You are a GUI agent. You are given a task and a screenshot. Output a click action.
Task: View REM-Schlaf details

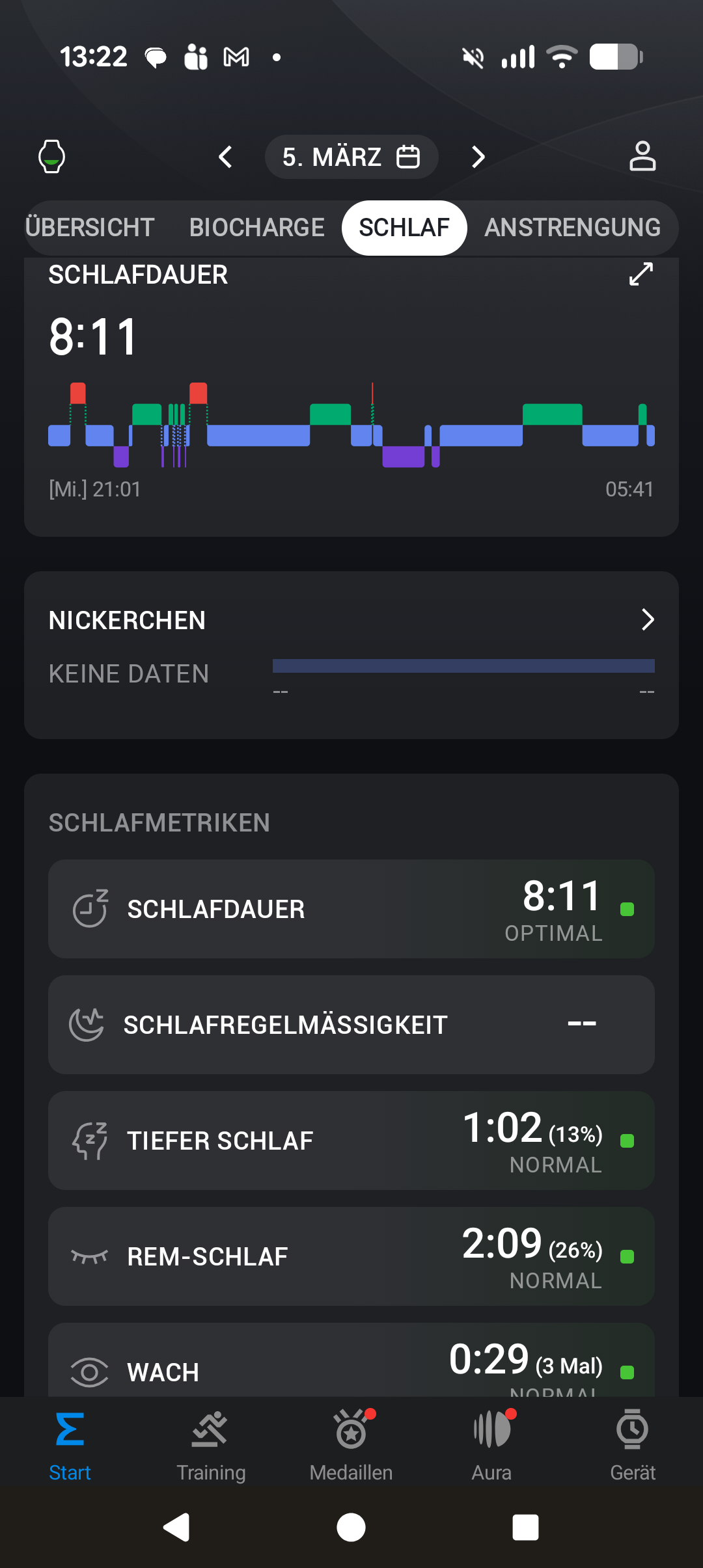pos(351,1256)
